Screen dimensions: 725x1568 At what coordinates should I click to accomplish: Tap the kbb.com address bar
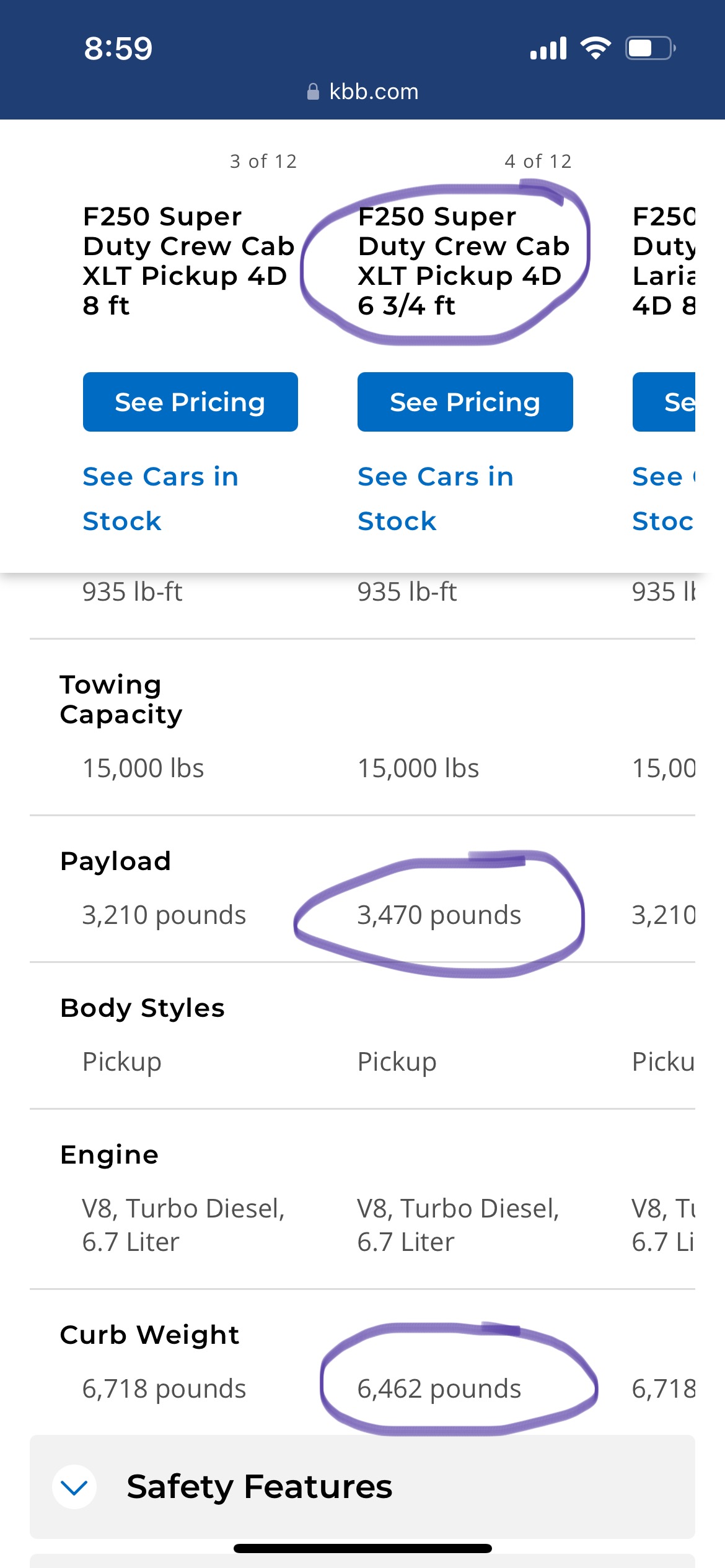click(362, 92)
